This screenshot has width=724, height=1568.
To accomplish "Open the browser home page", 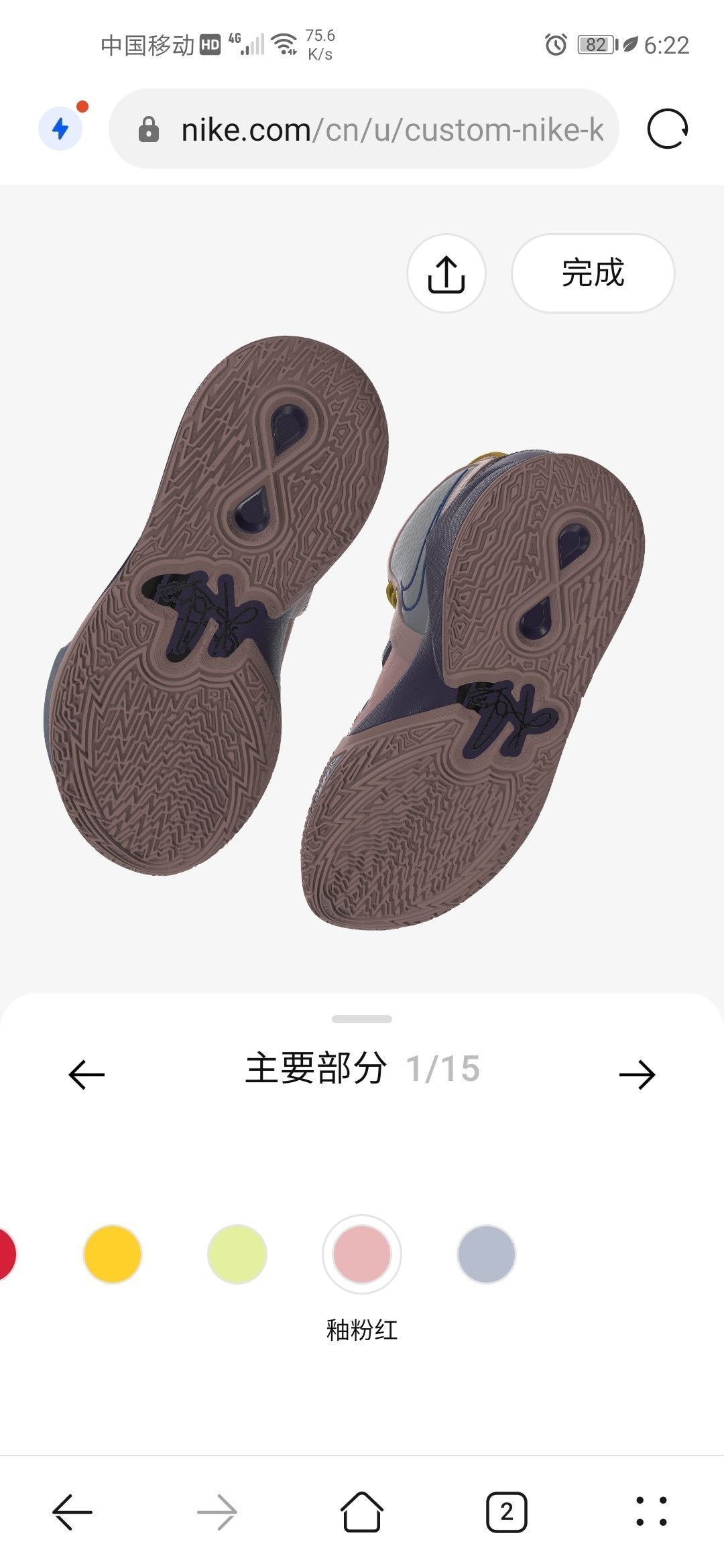I will tap(362, 1512).
